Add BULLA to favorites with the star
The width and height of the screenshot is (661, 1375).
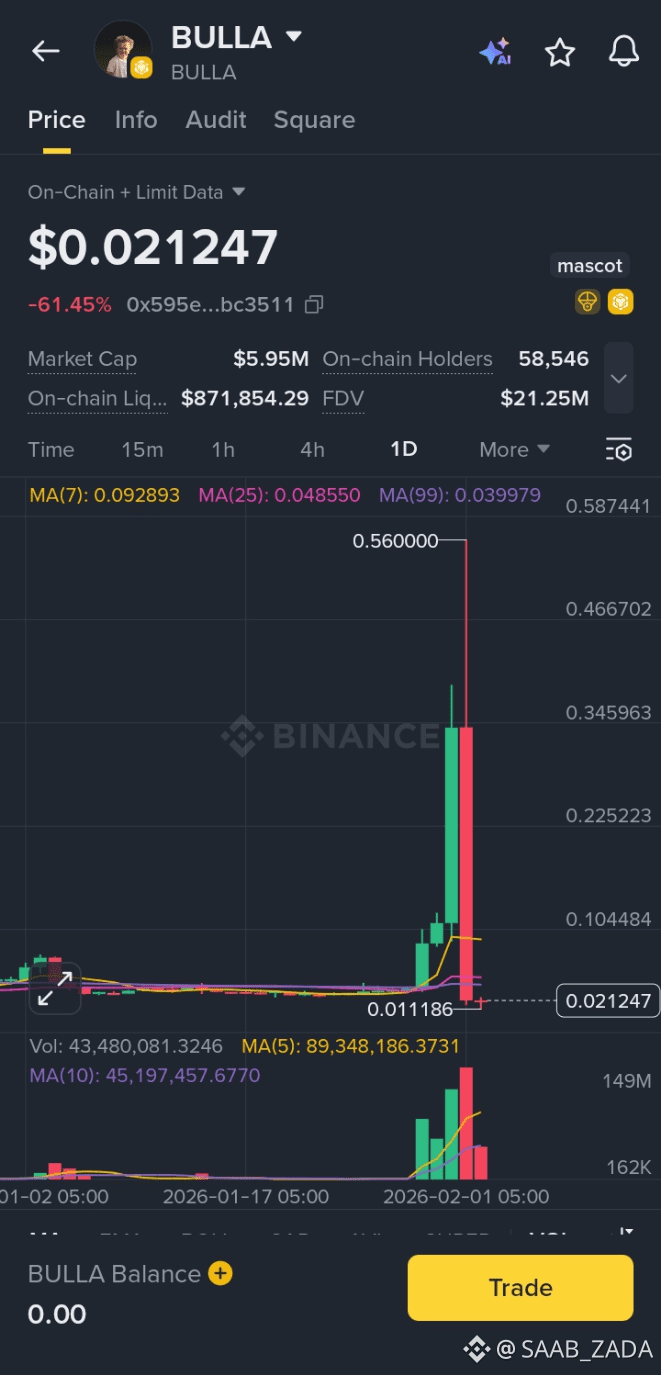click(x=560, y=52)
